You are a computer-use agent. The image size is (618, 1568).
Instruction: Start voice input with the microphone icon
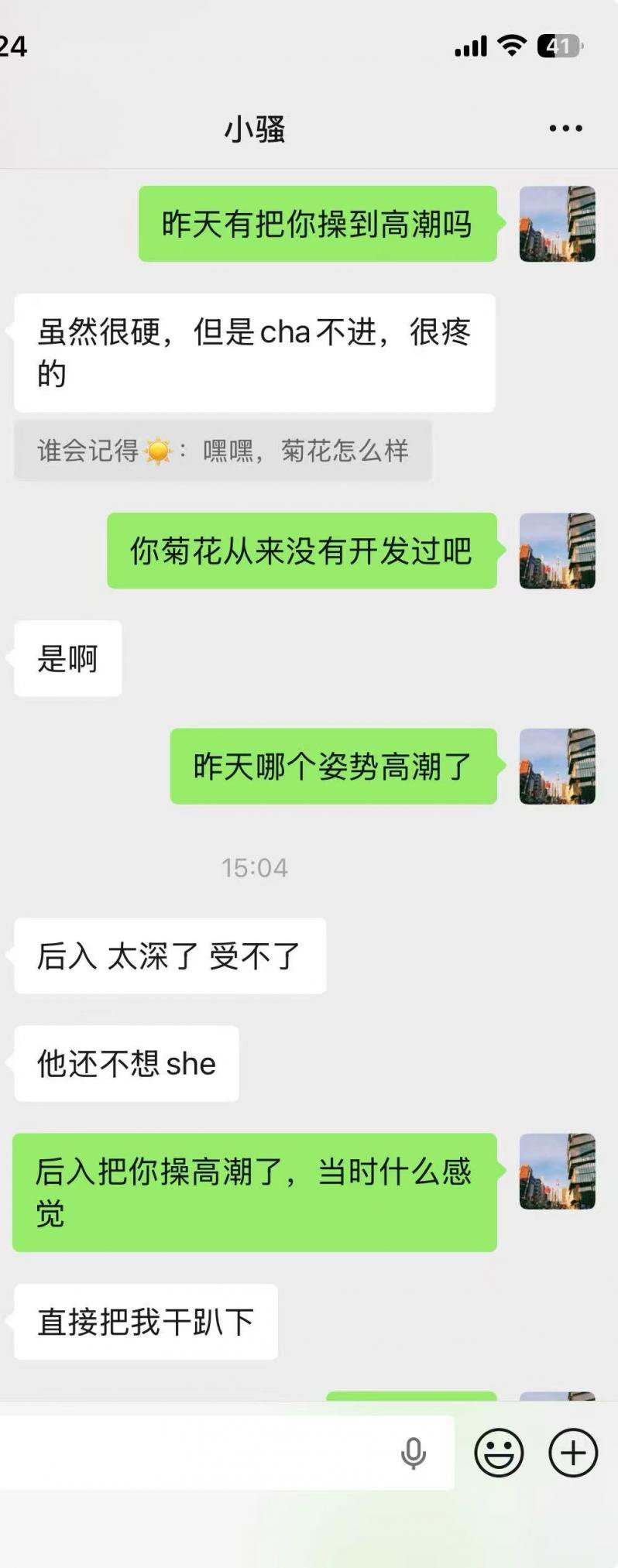(414, 1453)
